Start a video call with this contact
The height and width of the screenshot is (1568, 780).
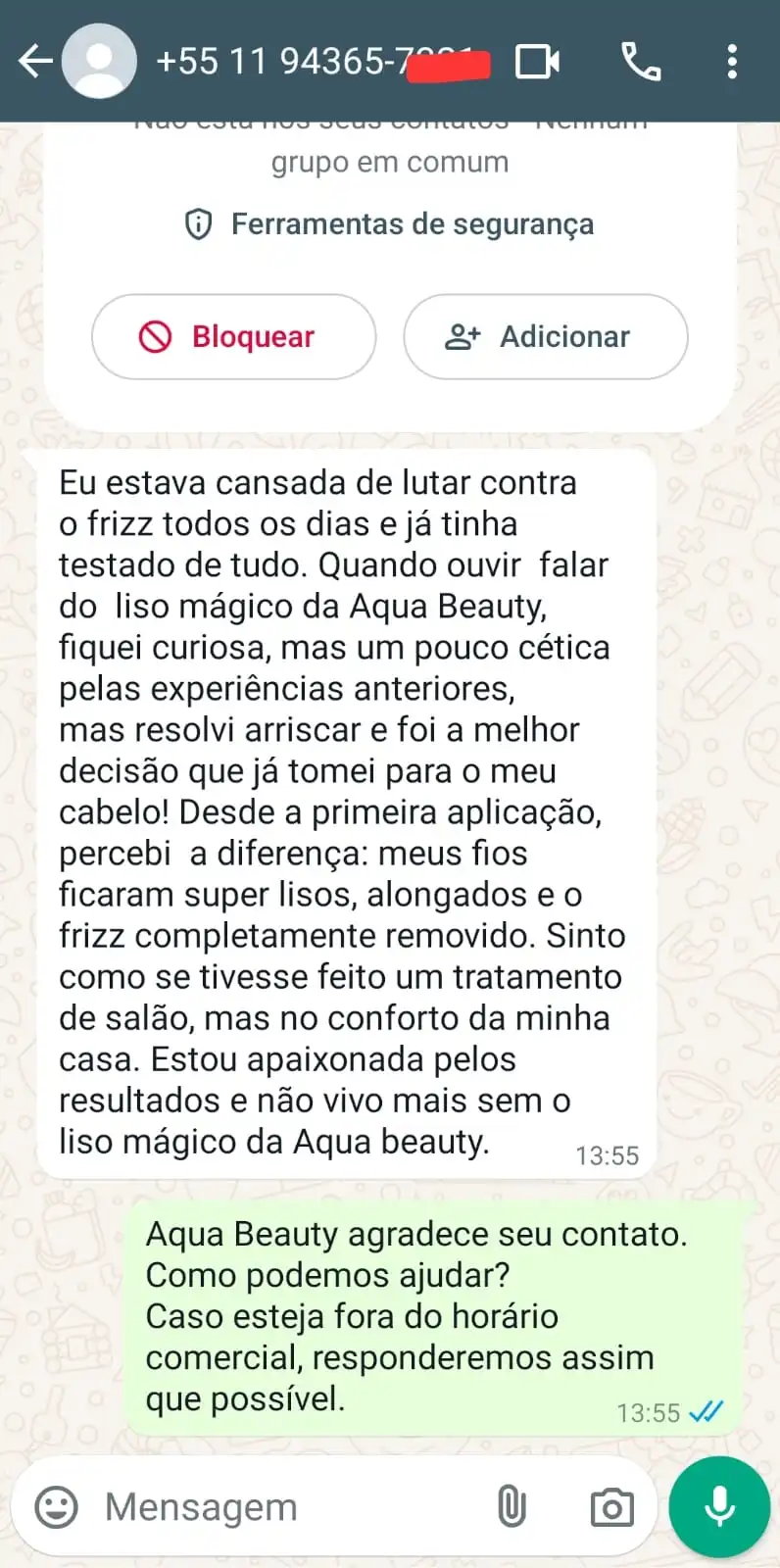[x=535, y=61]
